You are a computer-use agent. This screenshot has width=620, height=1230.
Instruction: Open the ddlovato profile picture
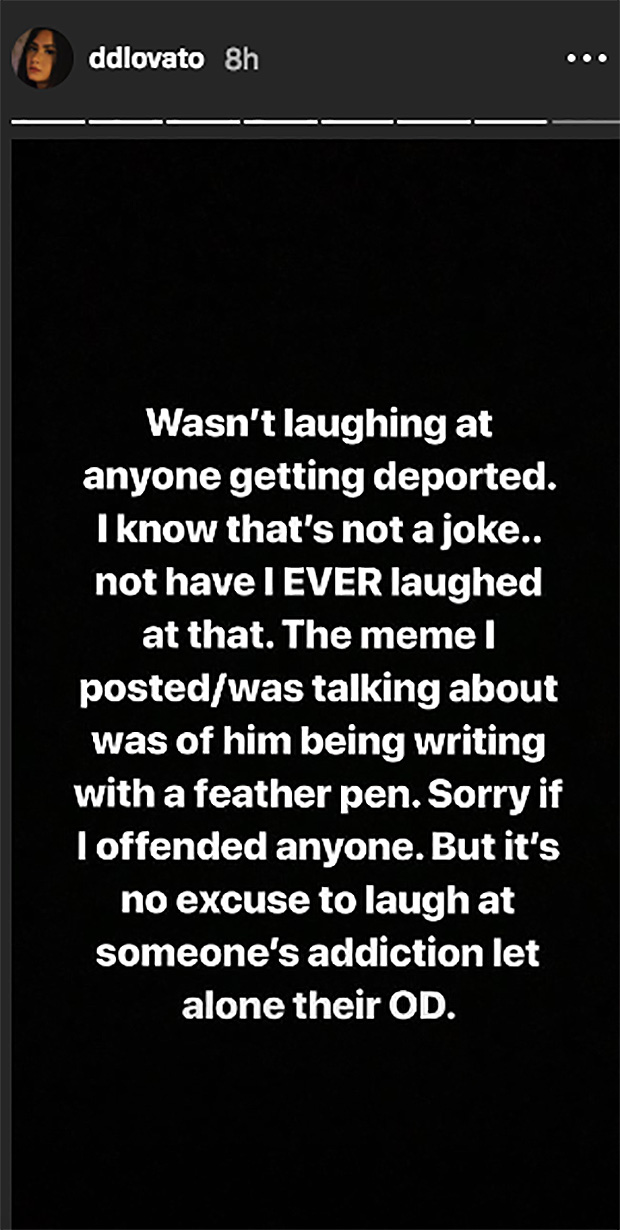pos(42,58)
